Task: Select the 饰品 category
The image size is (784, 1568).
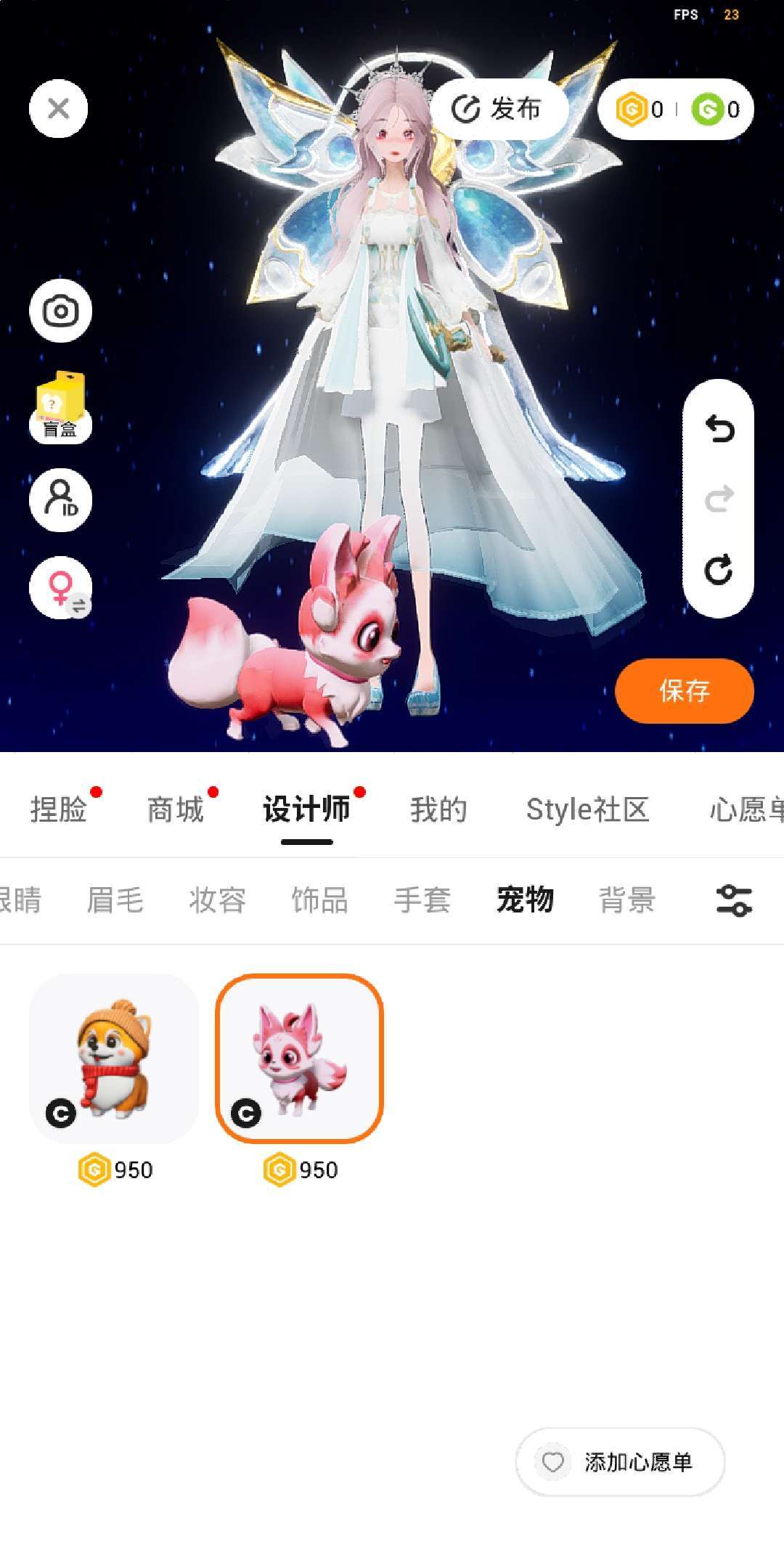Action: (x=319, y=900)
